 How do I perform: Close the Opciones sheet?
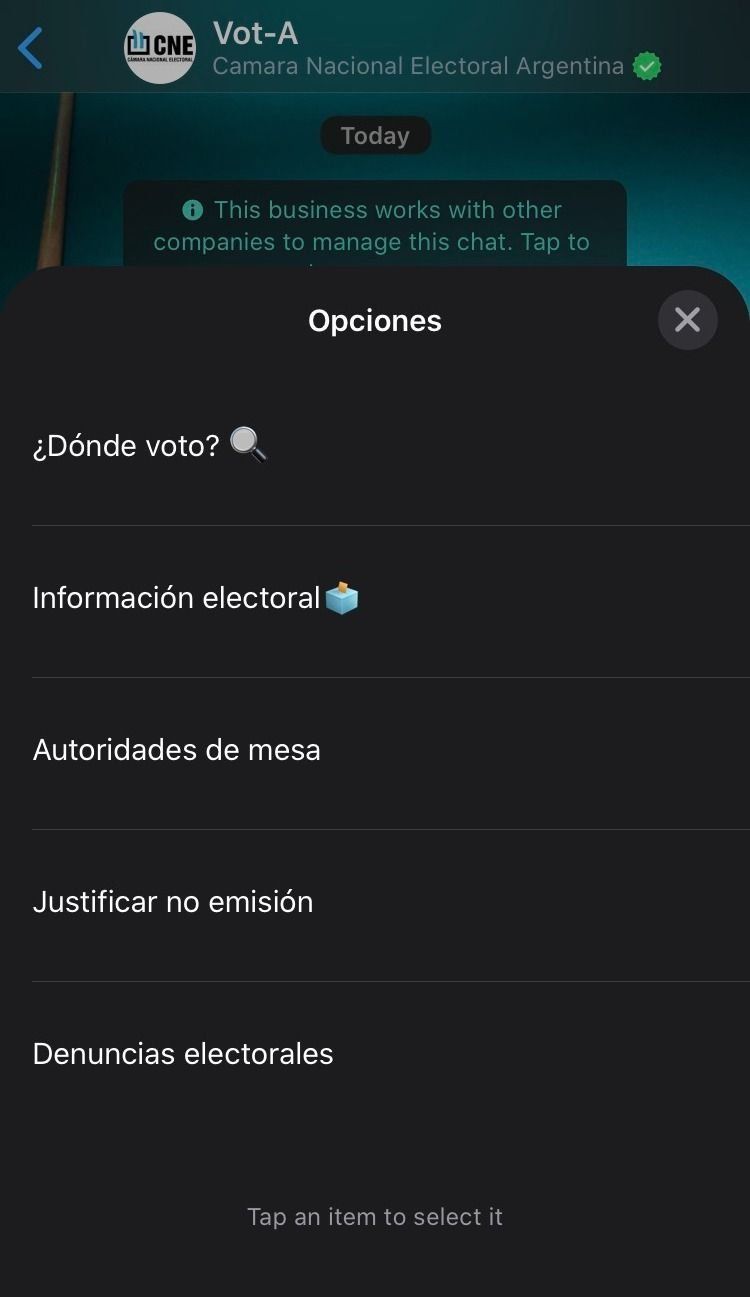(687, 320)
